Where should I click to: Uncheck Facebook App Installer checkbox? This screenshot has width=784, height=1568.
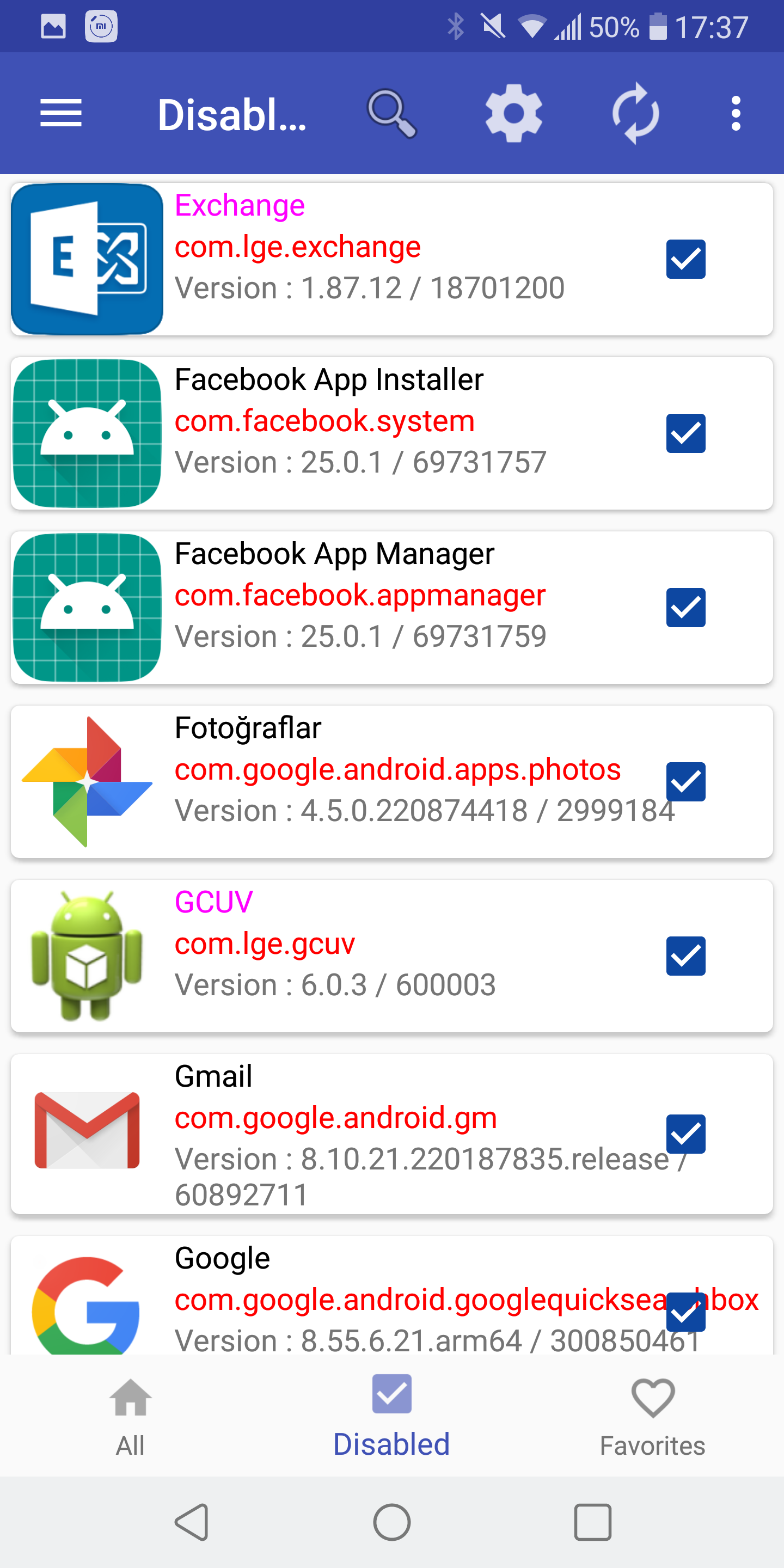685,433
